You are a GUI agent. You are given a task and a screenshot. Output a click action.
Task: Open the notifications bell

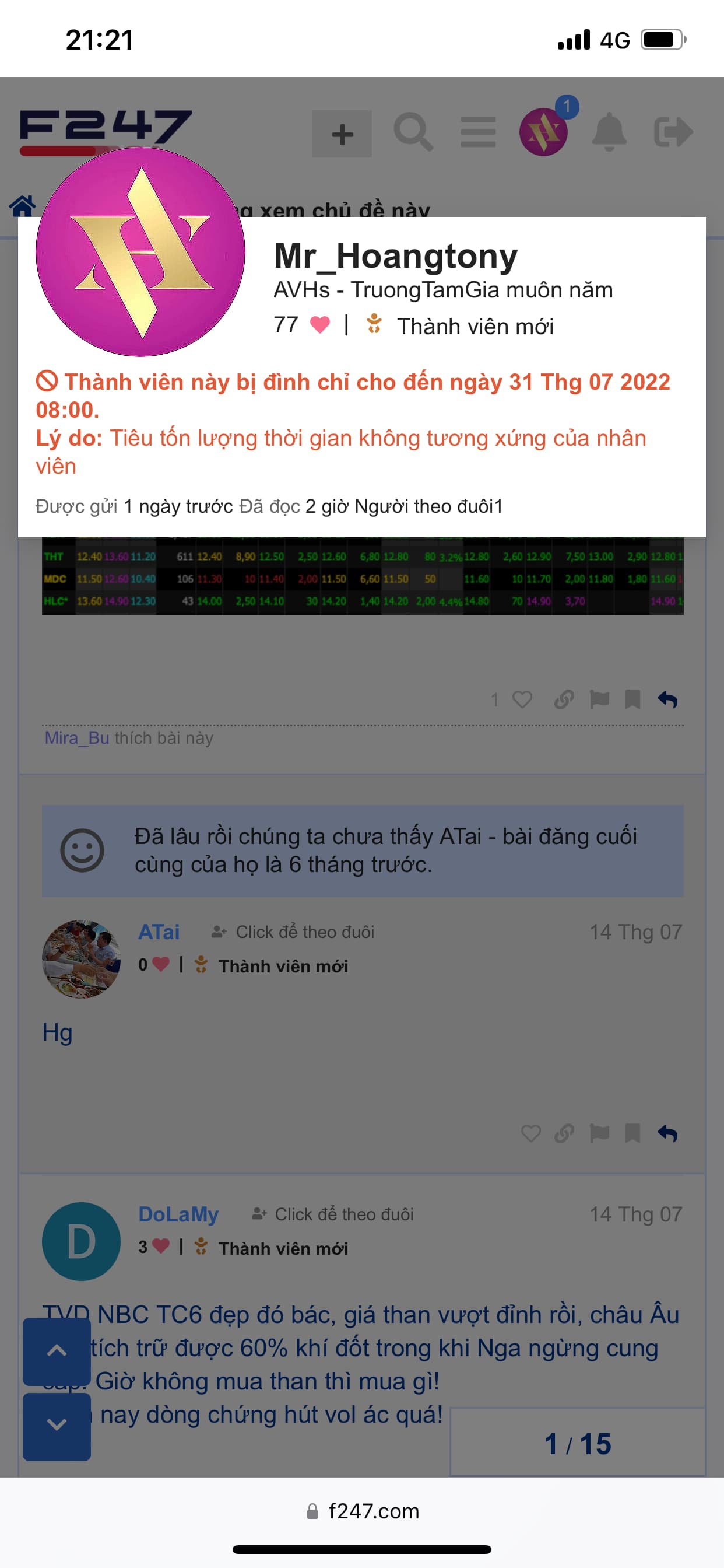(609, 132)
